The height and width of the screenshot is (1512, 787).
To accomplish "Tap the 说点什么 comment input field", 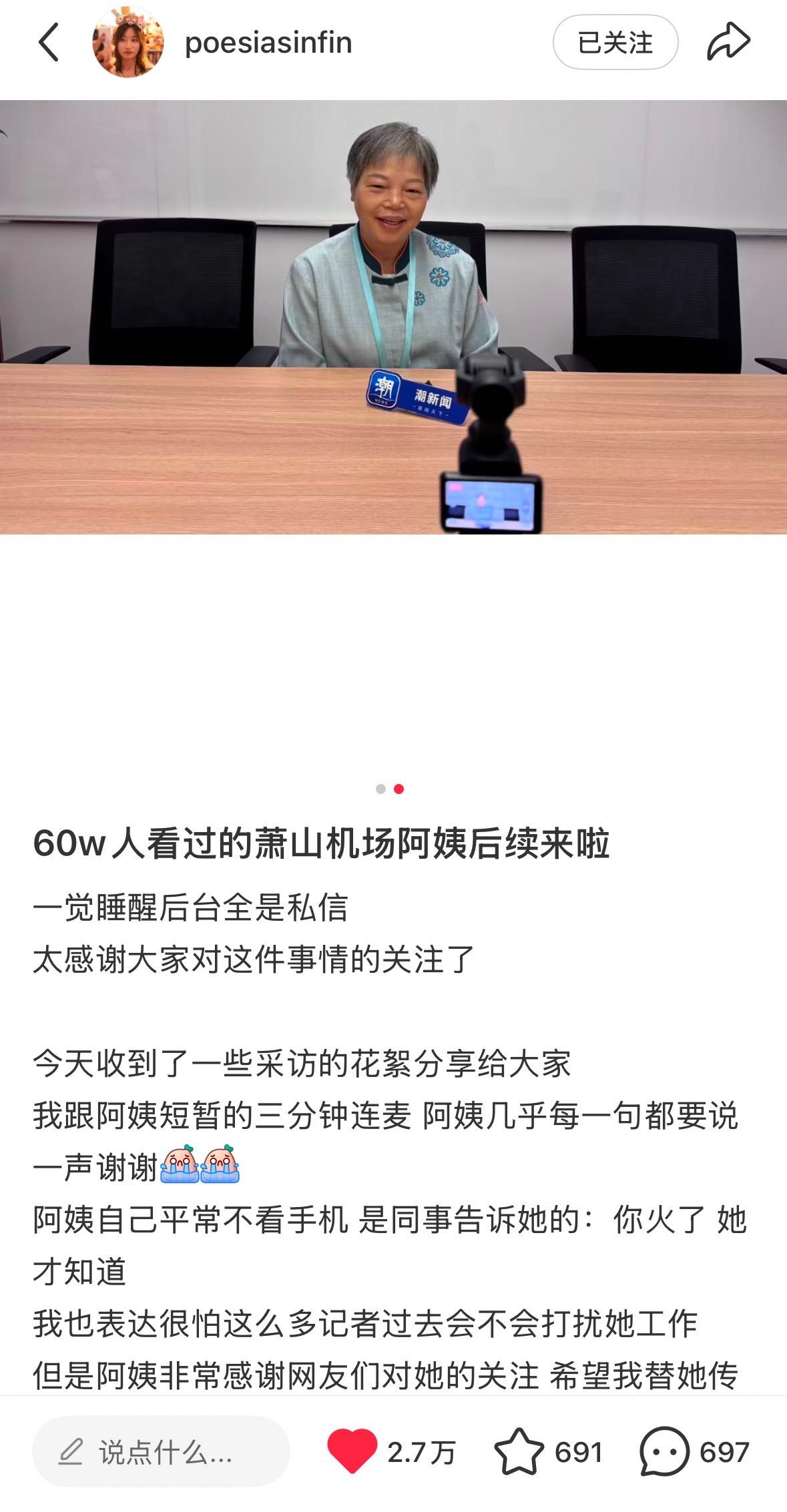I will (x=161, y=1451).
